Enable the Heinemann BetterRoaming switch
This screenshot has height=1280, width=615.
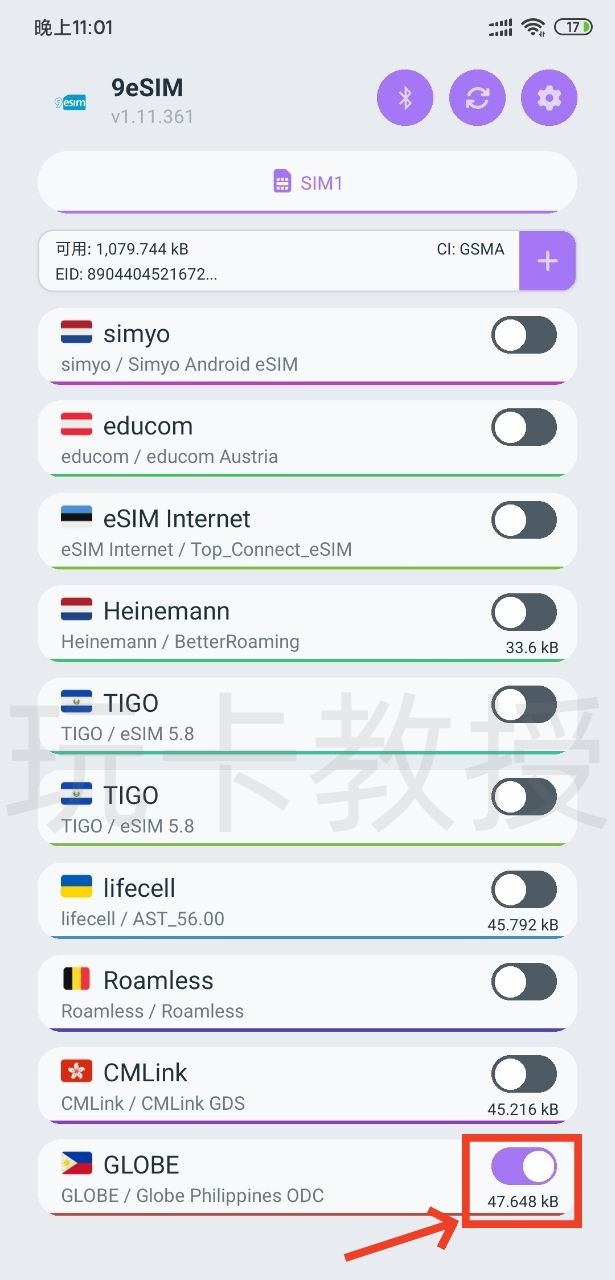tap(524, 612)
